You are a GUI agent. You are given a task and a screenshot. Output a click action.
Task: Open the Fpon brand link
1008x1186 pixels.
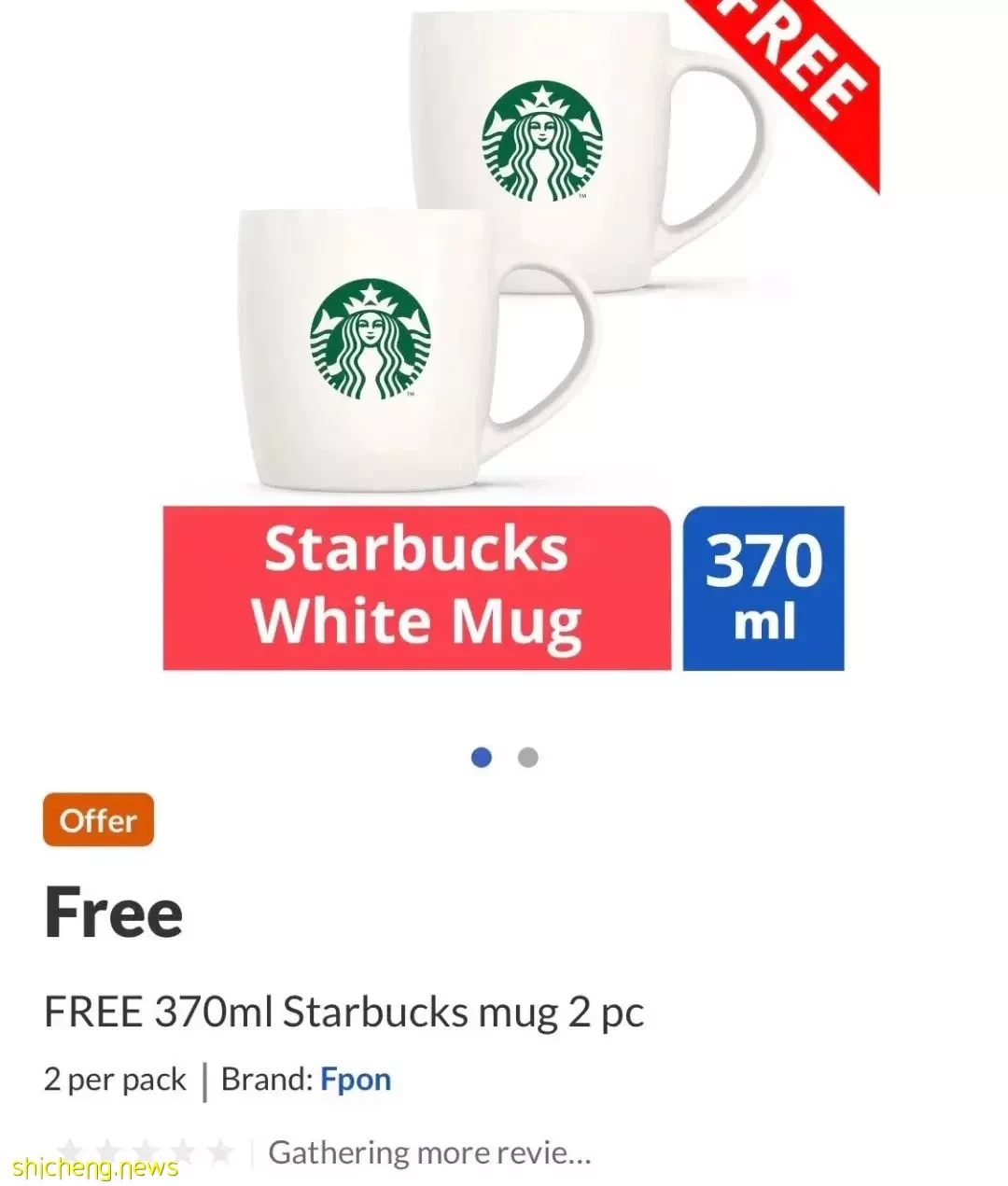pyautogui.click(x=355, y=1080)
